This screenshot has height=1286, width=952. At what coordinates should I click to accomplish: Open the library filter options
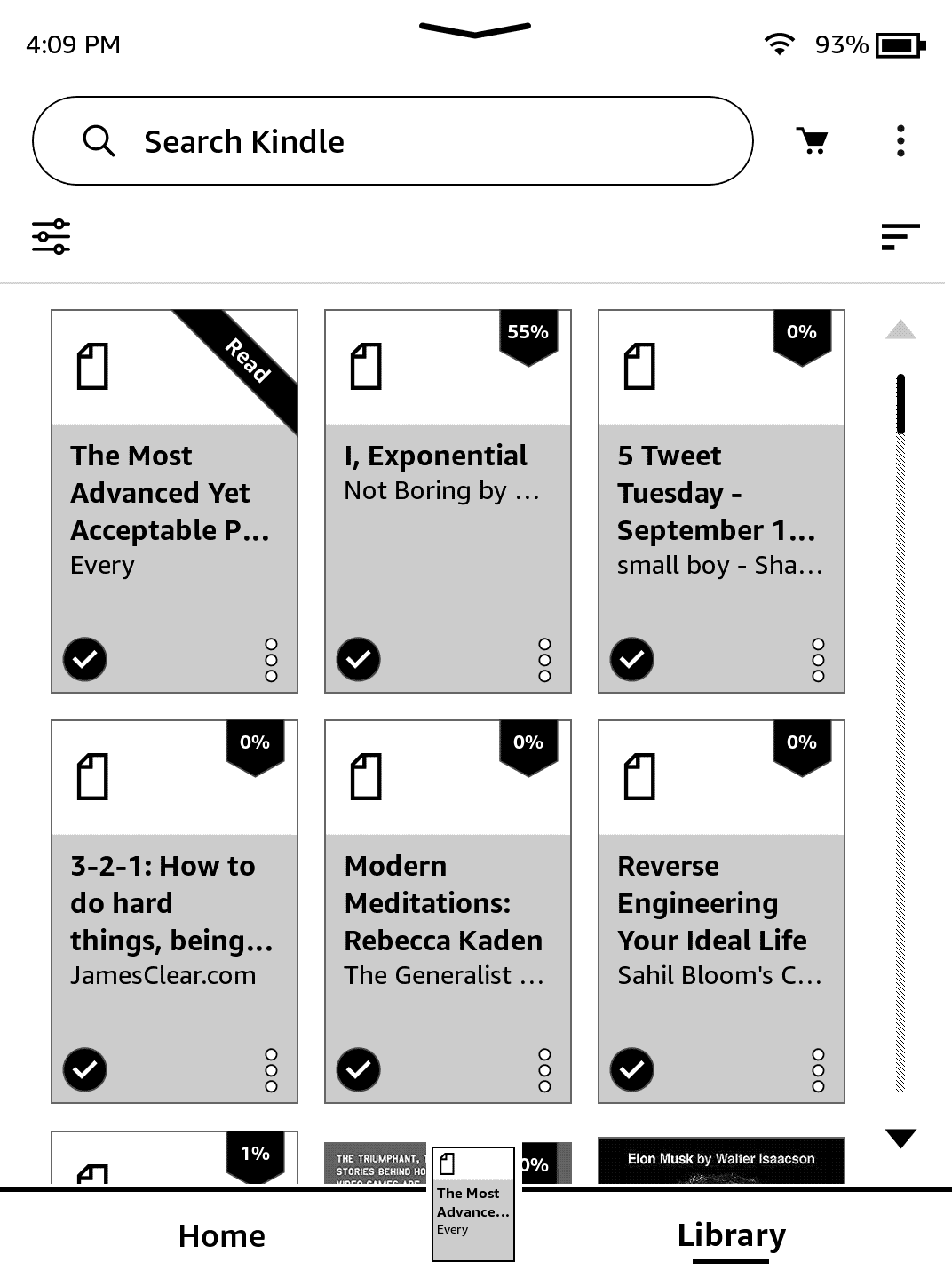pyautogui.click(x=51, y=236)
